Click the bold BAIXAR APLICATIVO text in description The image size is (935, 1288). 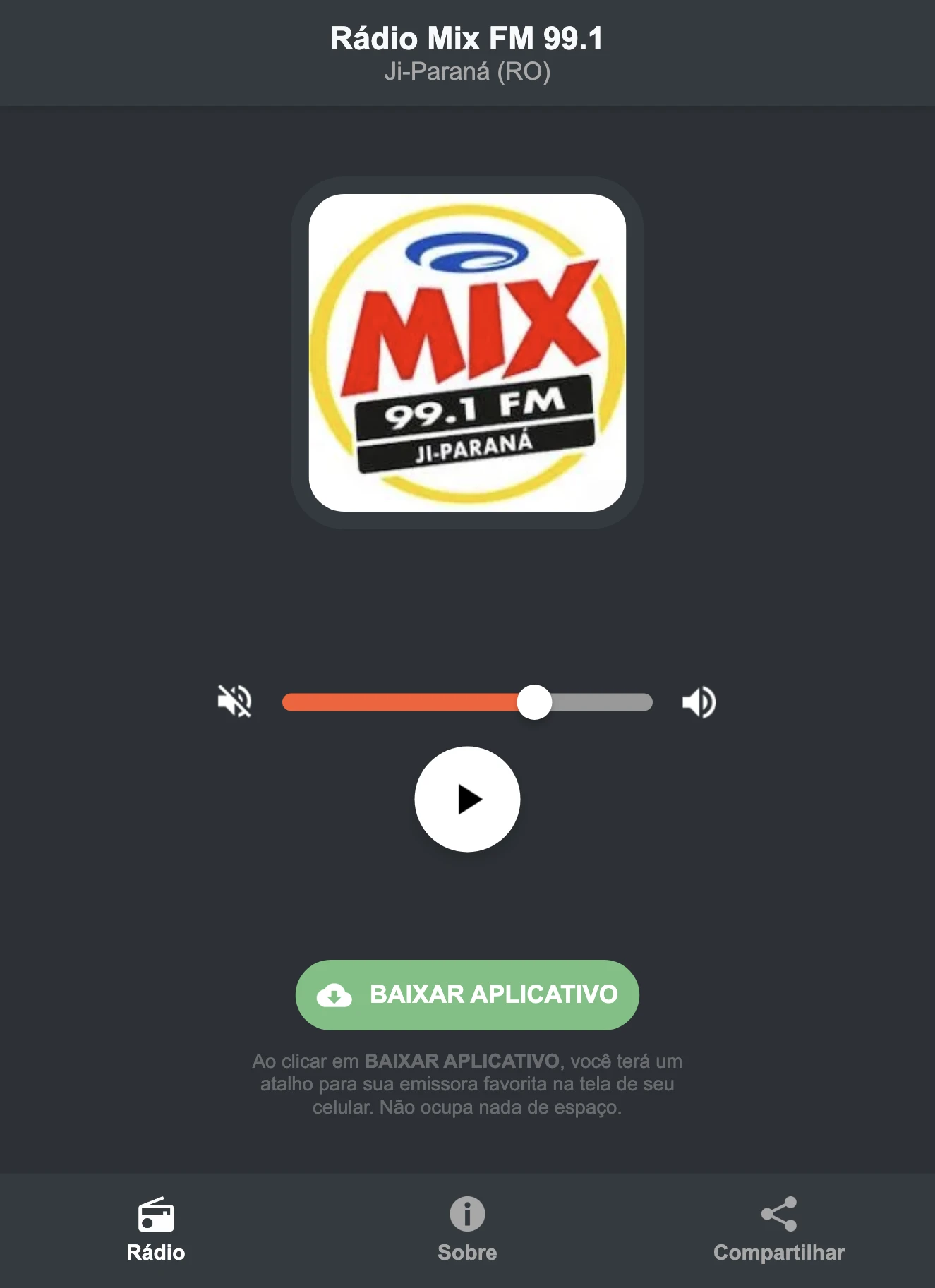pyautogui.click(x=462, y=1059)
